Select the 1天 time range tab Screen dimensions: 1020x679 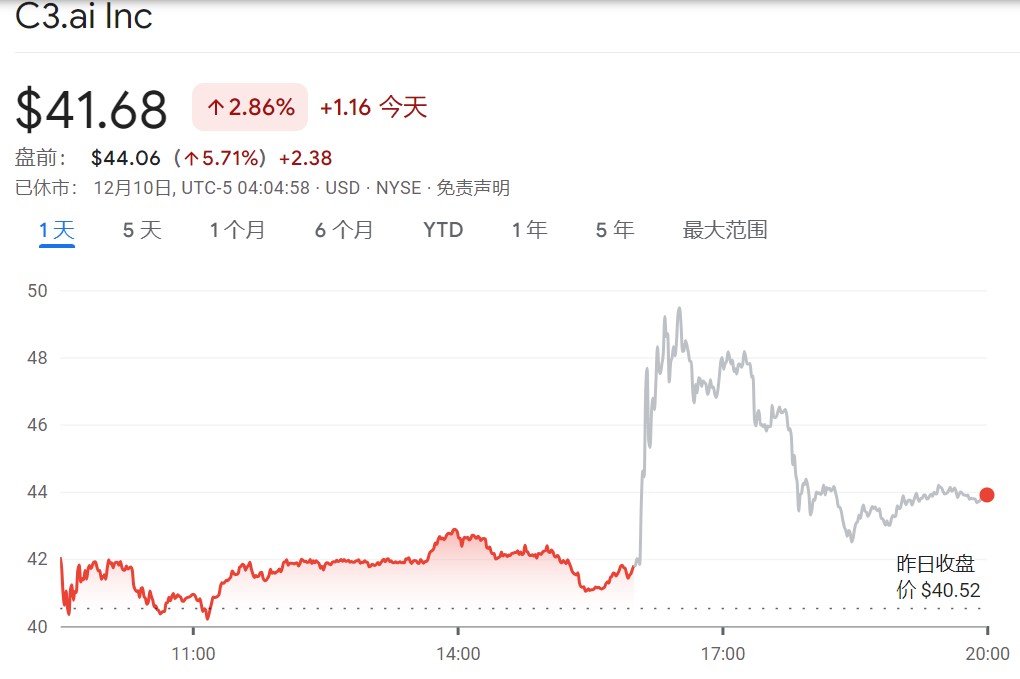pos(57,230)
